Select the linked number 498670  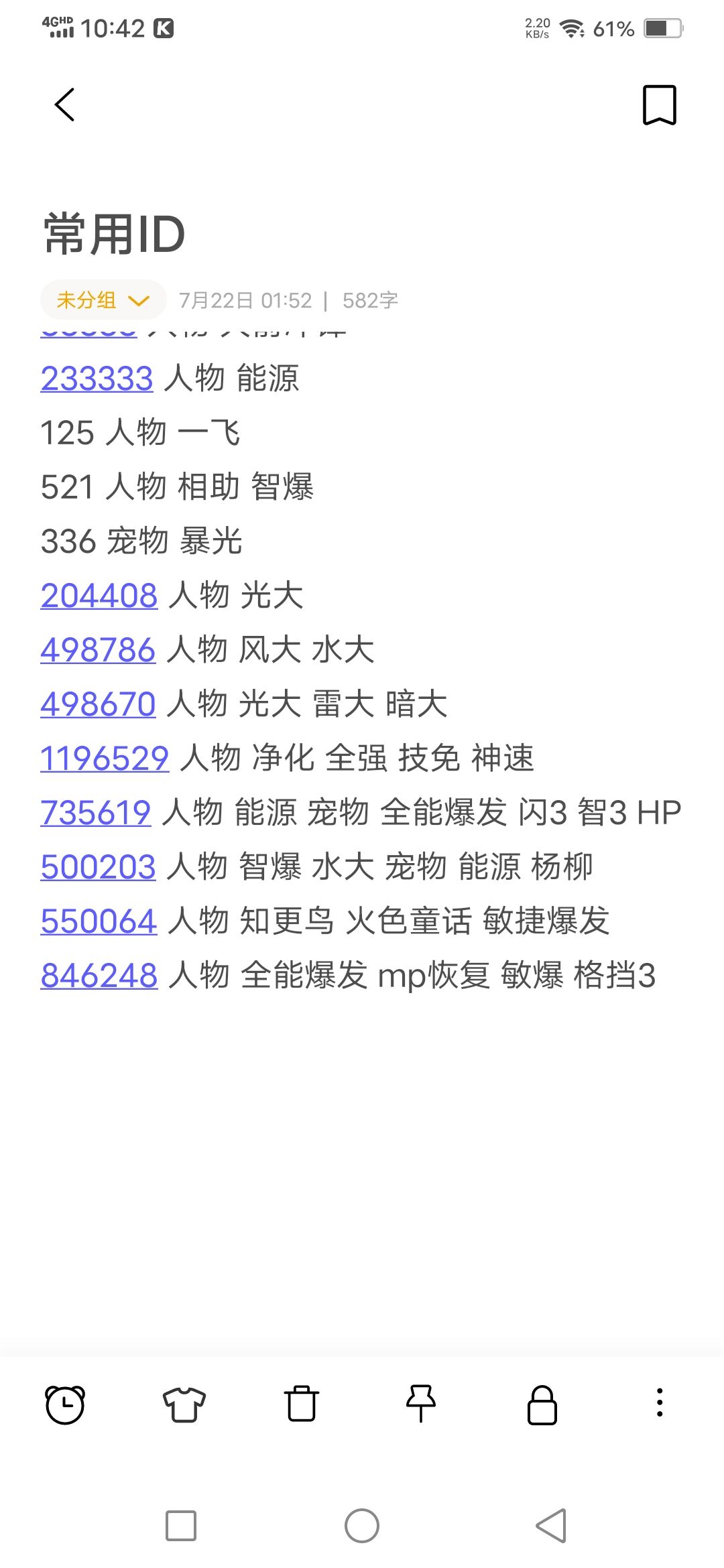[99, 704]
